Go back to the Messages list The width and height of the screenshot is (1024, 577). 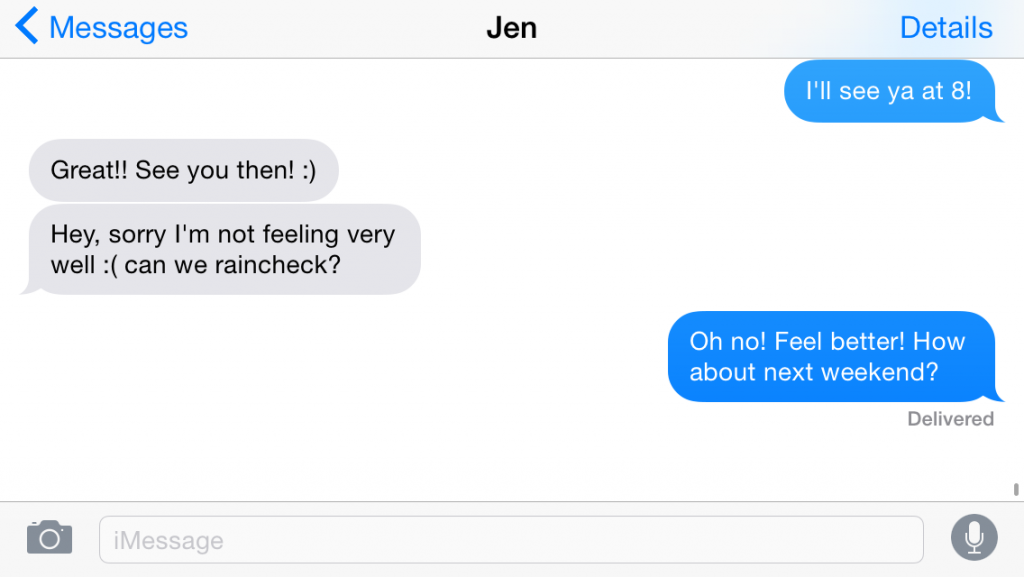pyautogui.click(x=101, y=27)
